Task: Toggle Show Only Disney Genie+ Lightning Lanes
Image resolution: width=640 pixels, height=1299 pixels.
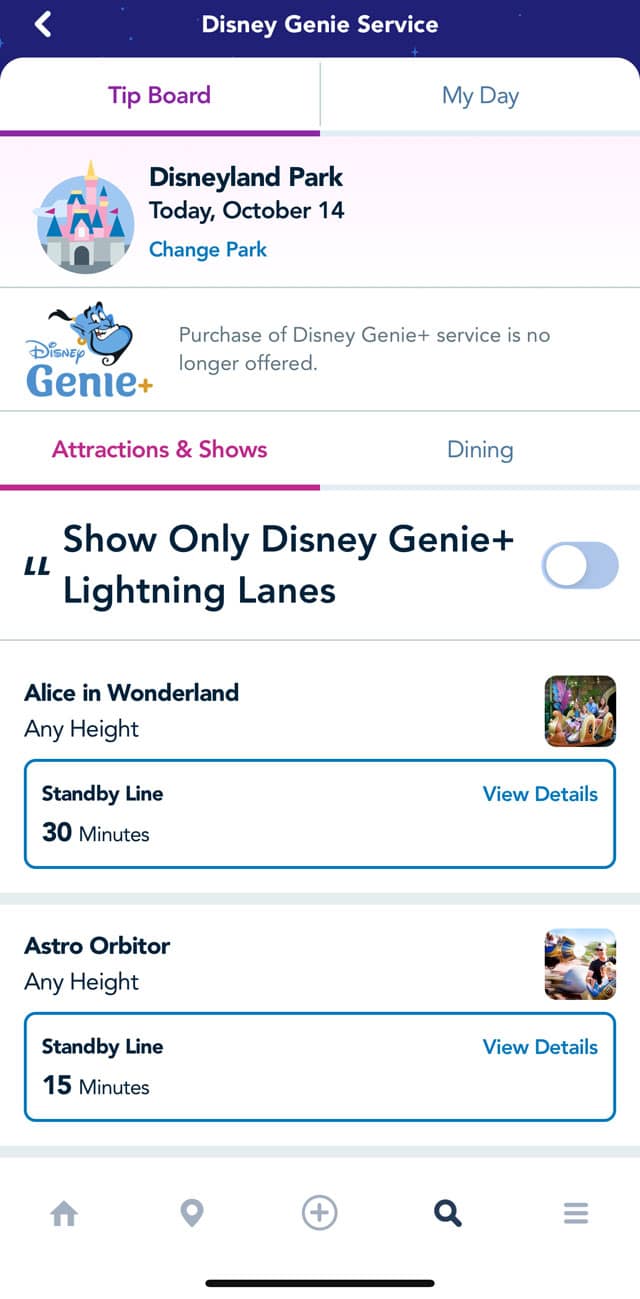Action: (580, 565)
